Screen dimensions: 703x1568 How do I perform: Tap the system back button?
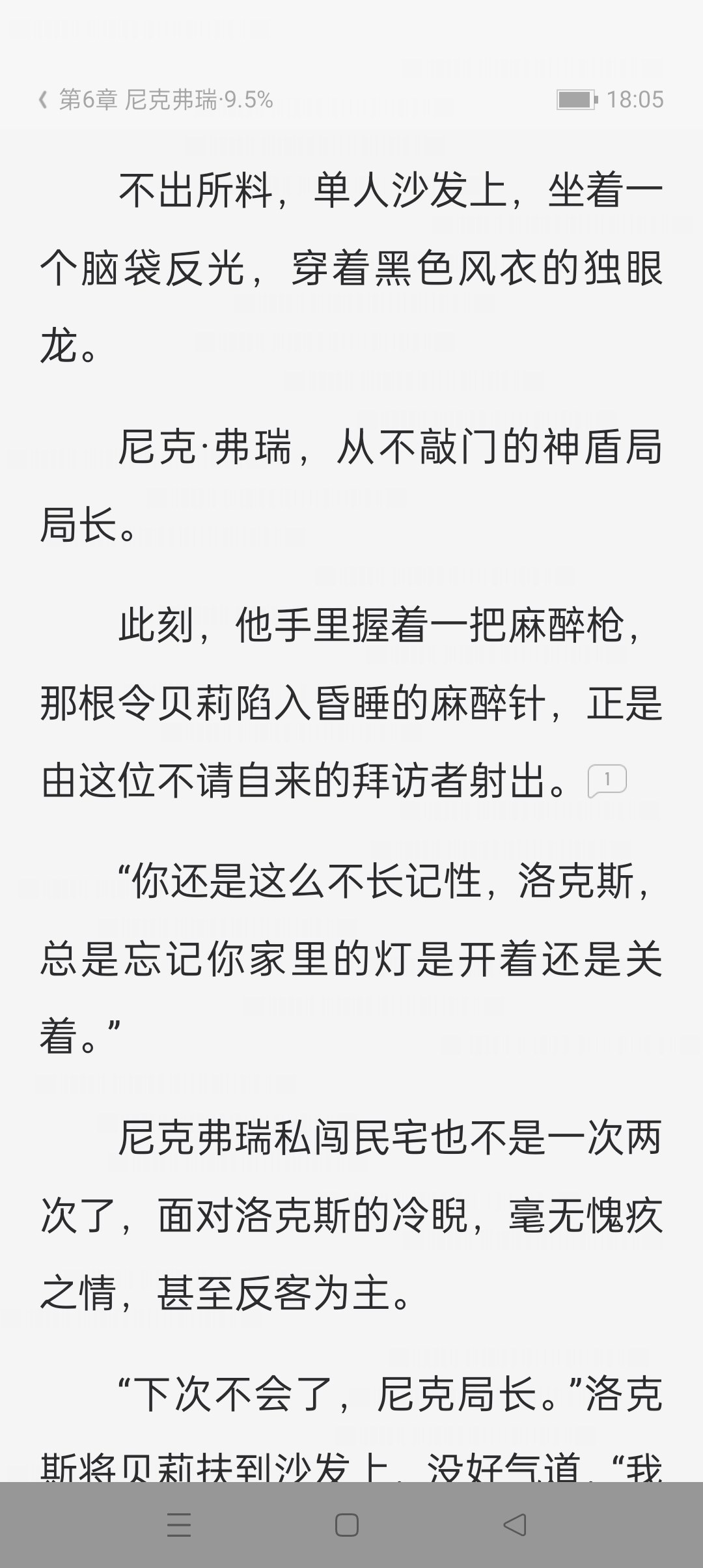[x=515, y=1525]
